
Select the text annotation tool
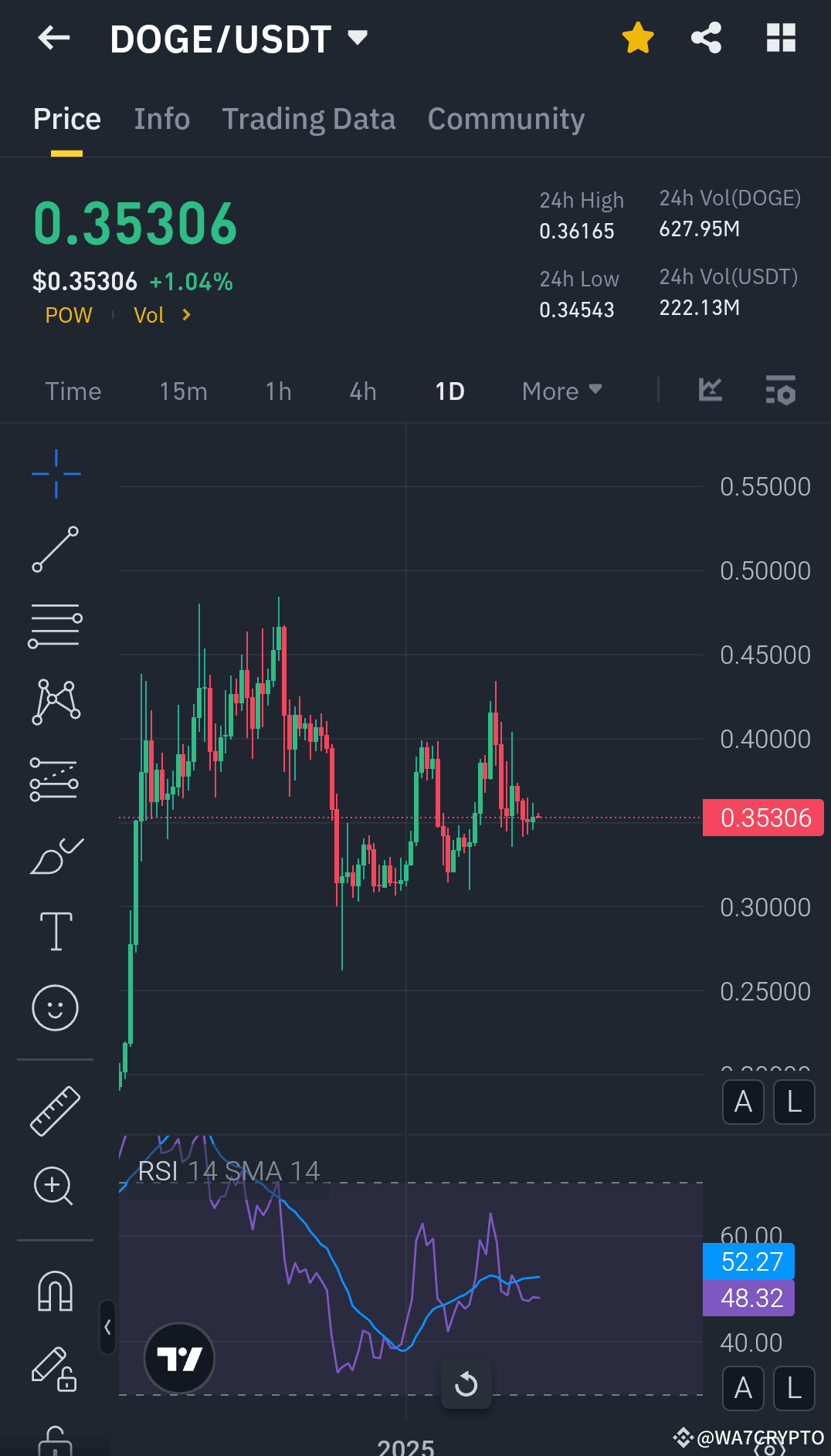coord(55,931)
